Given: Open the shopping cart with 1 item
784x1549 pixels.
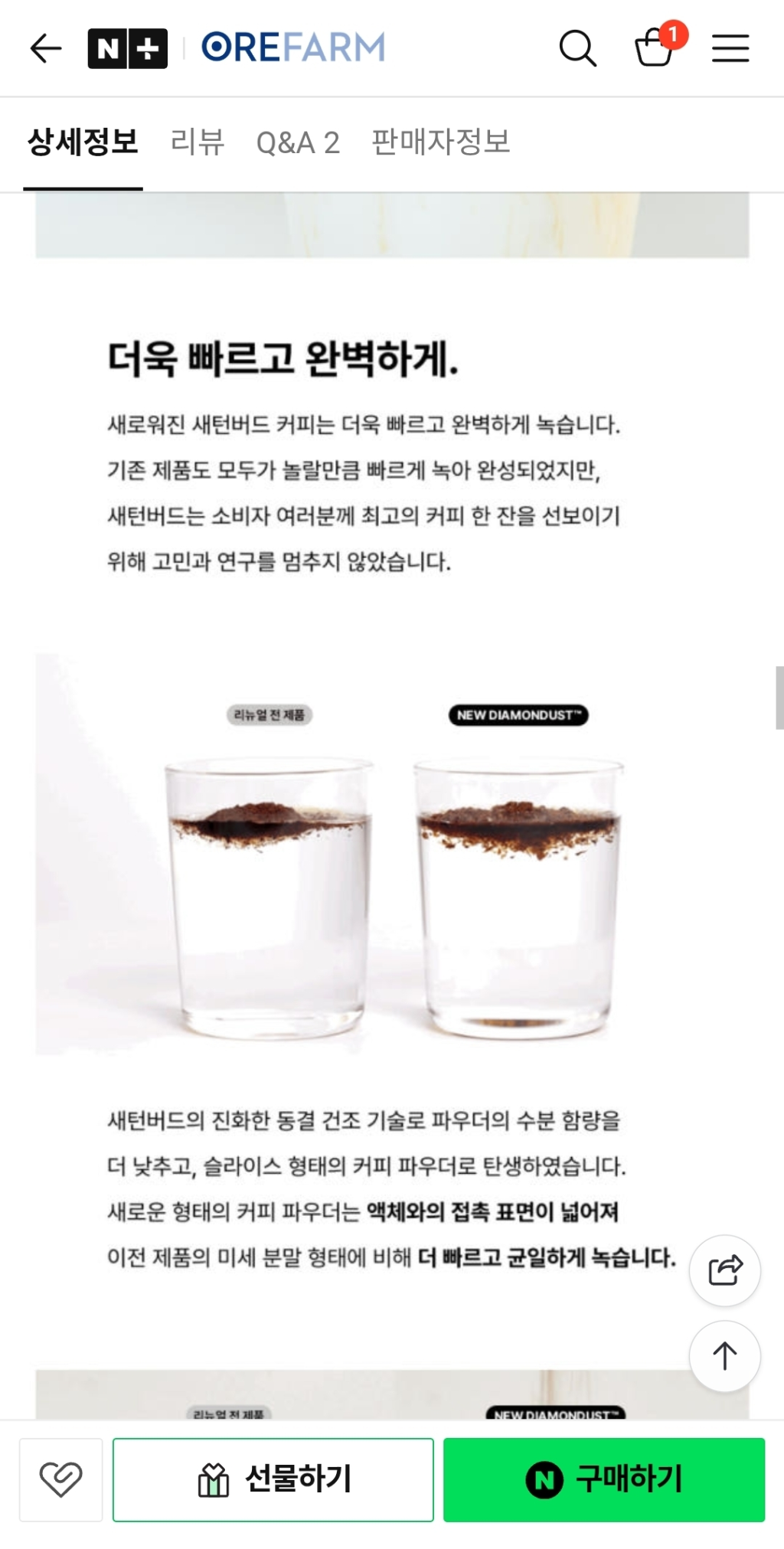Looking at the screenshot, I should (655, 47).
